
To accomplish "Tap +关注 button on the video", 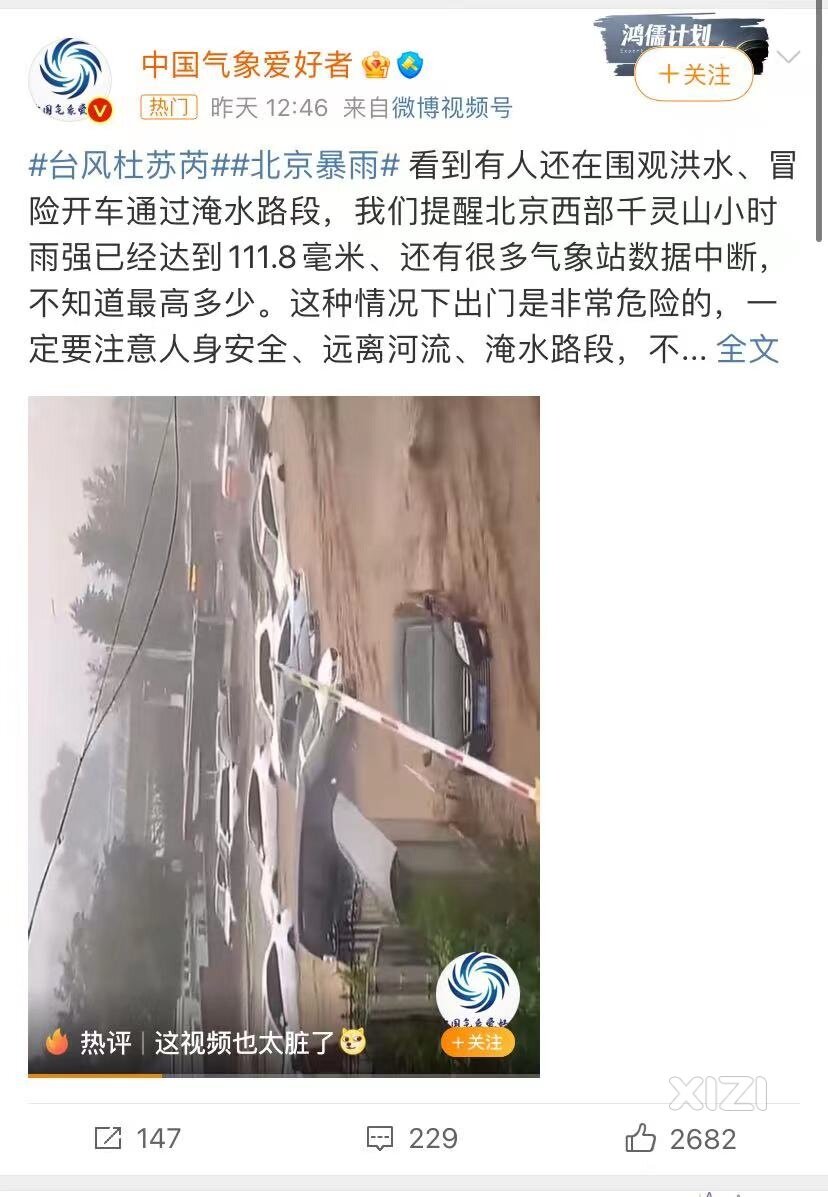I will [477, 1042].
